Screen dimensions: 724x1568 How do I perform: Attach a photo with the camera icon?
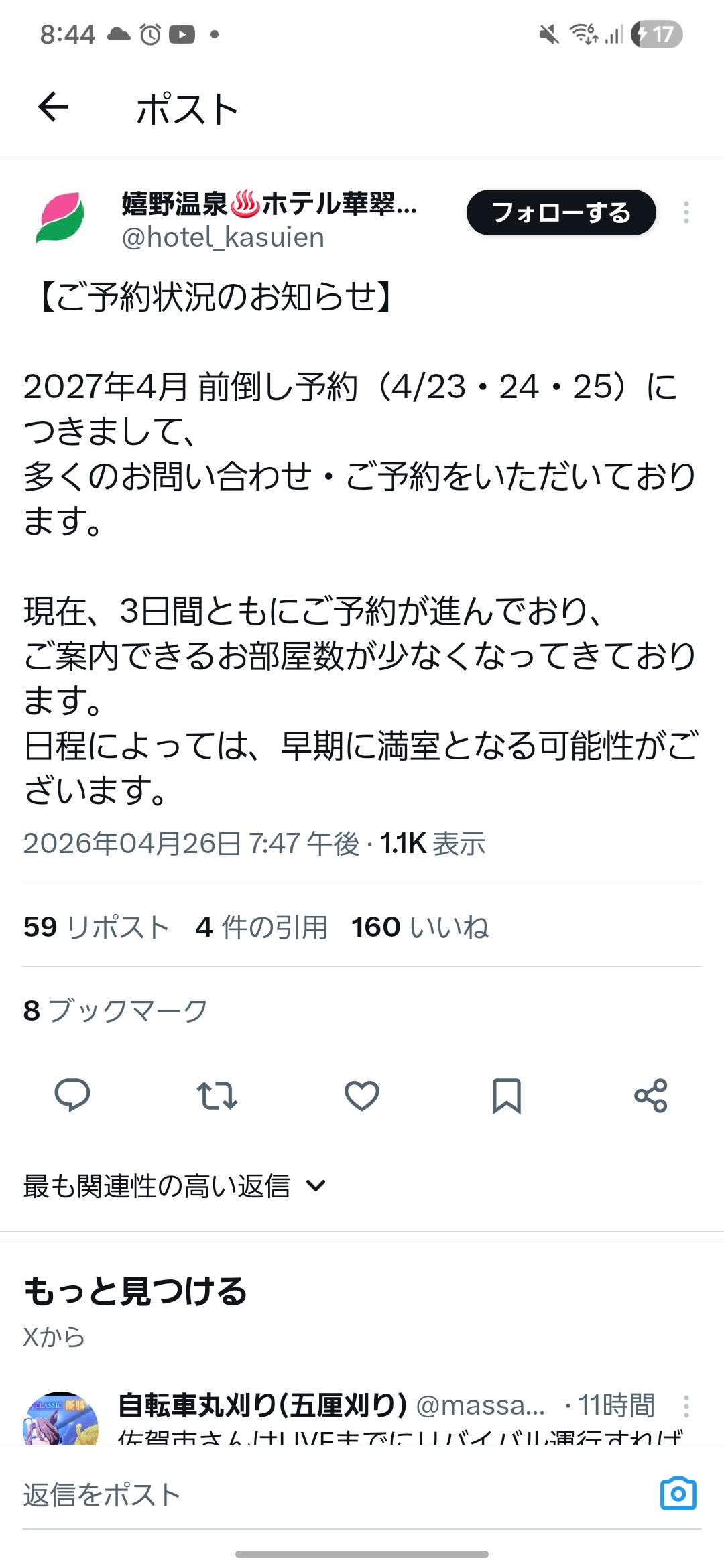point(678,1494)
